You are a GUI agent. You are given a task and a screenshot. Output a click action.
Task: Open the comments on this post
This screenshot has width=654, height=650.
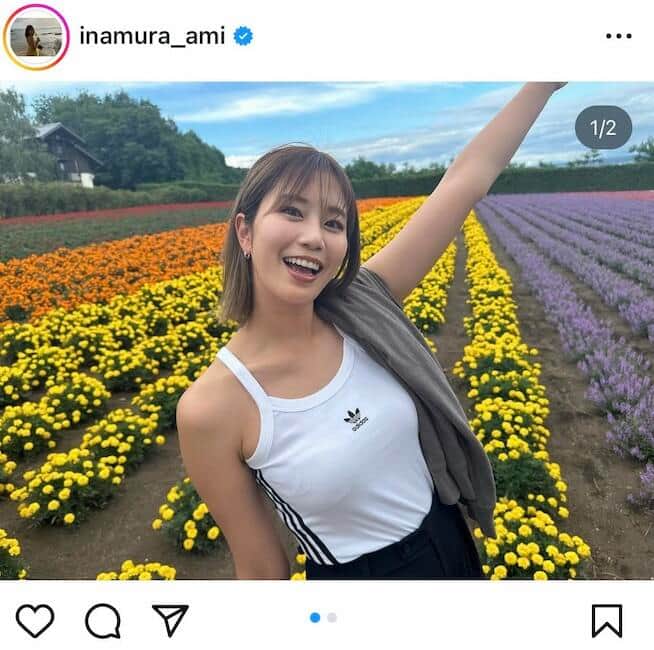(102, 620)
